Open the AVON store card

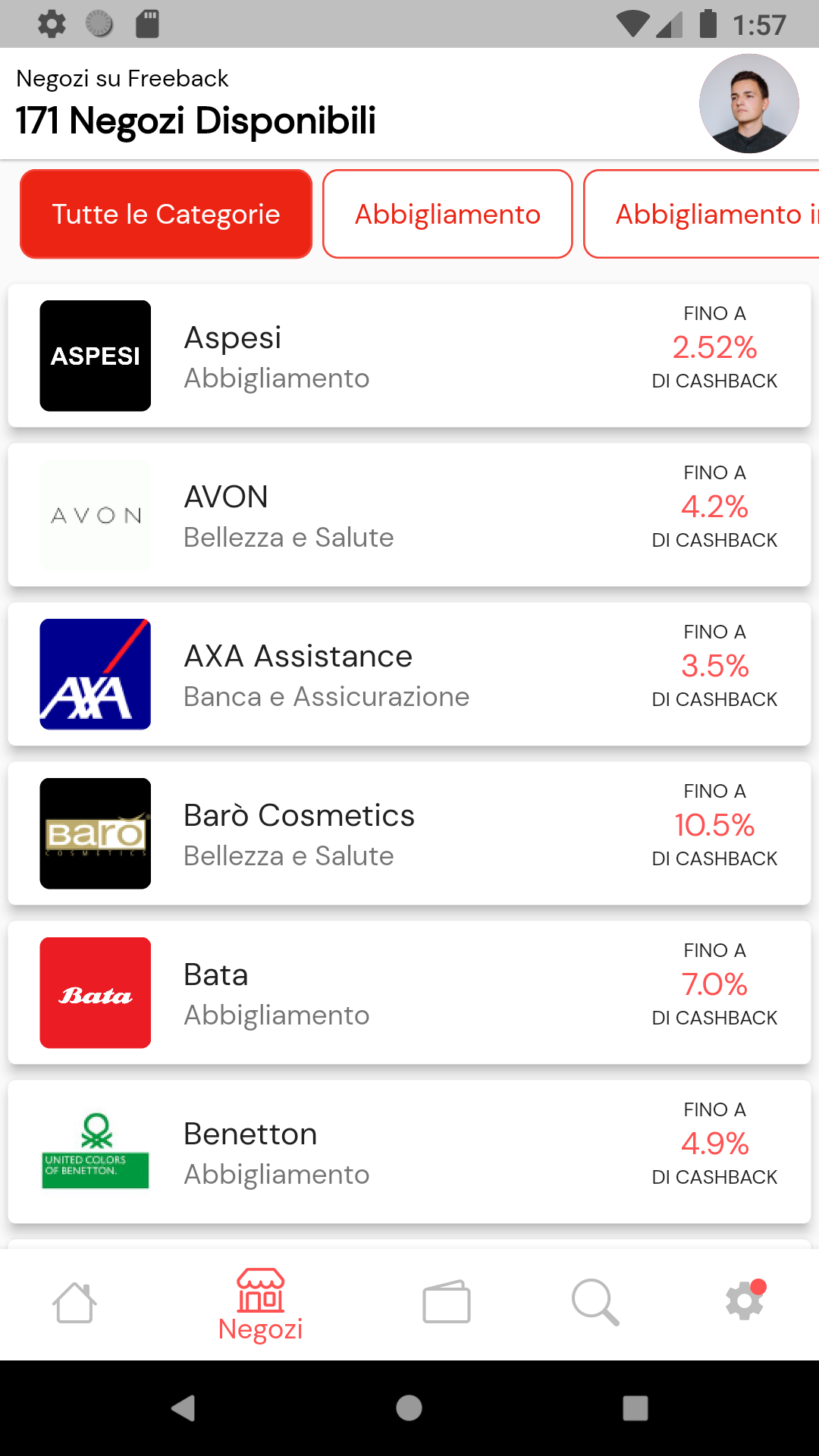(409, 515)
